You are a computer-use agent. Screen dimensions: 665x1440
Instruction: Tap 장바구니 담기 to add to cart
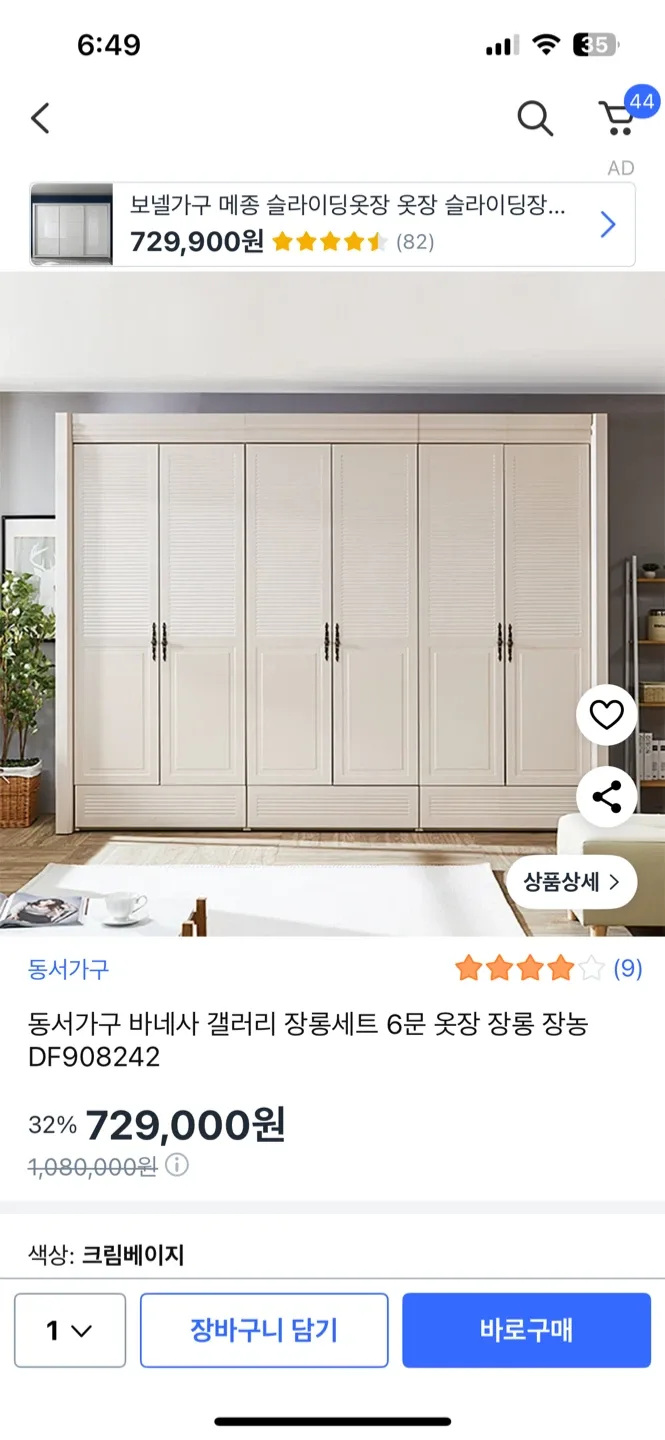264,1330
